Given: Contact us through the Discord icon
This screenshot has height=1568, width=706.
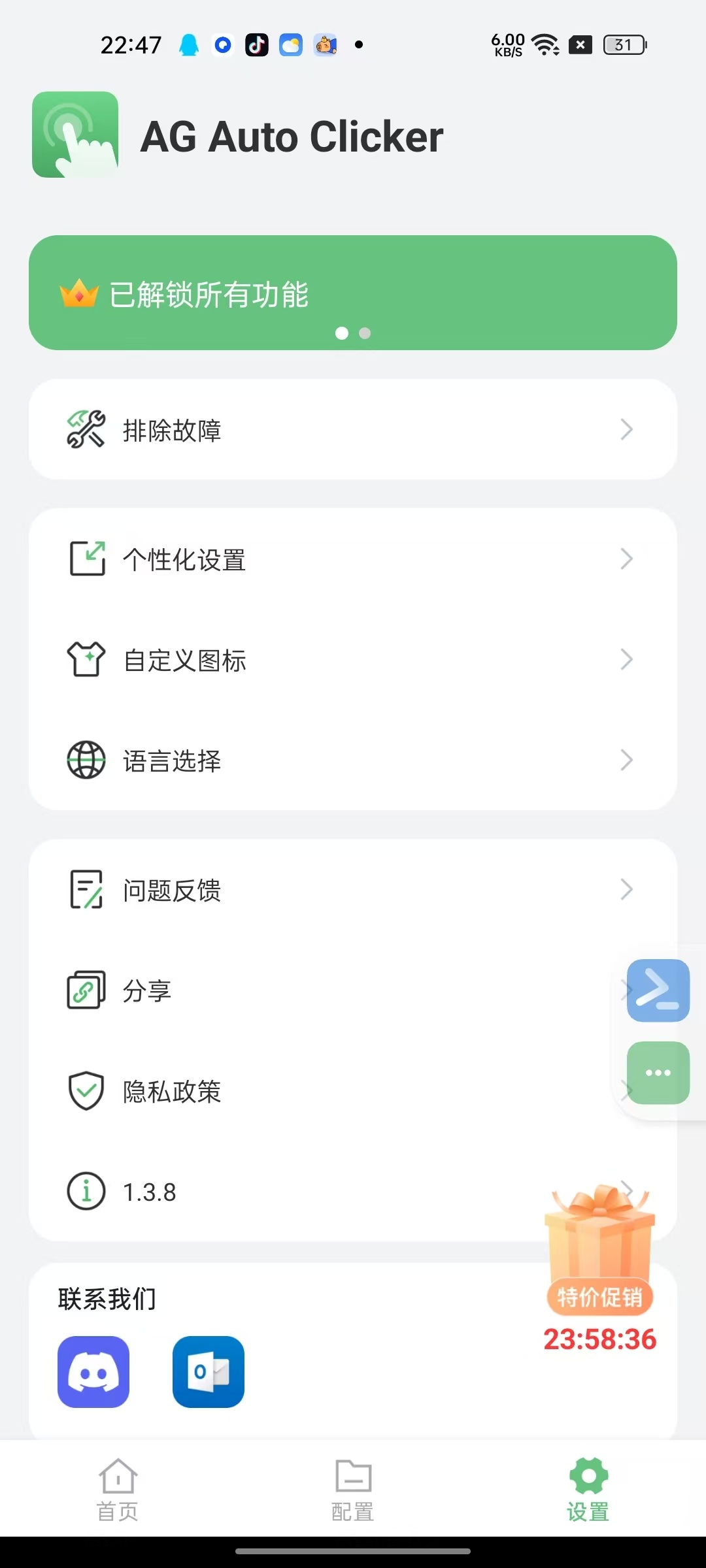Looking at the screenshot, I should (x=93, y=1371).
